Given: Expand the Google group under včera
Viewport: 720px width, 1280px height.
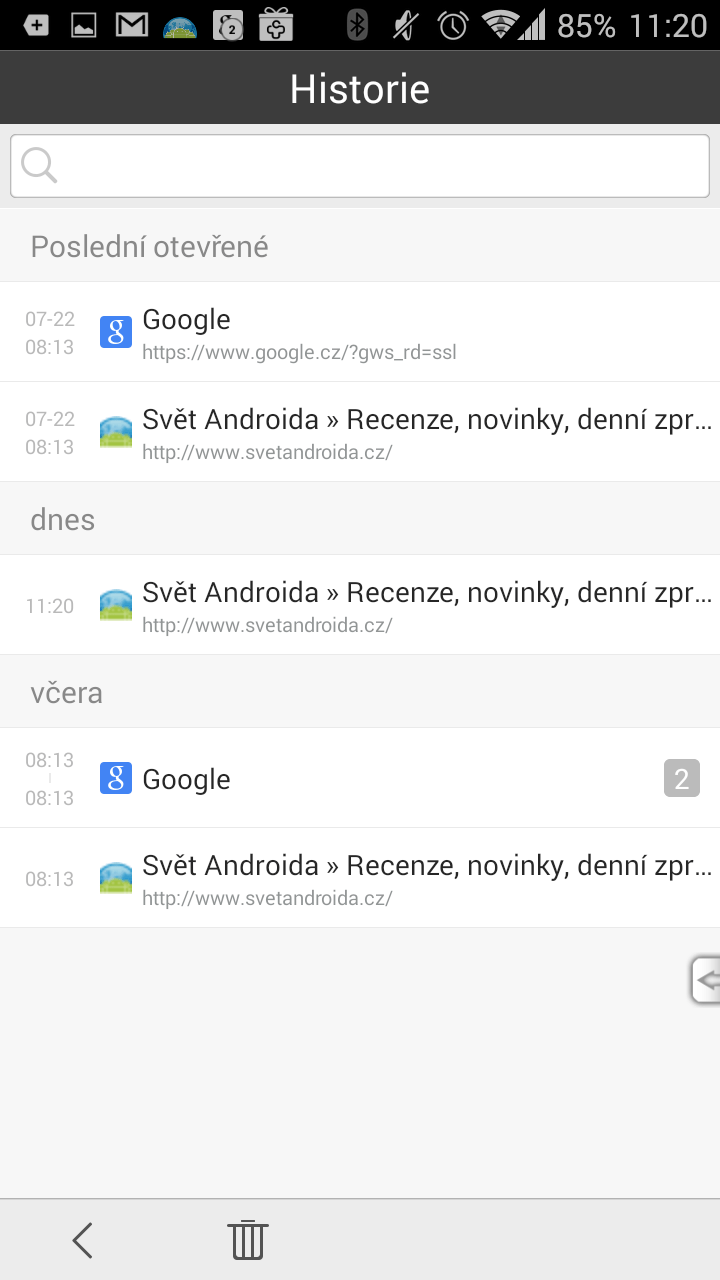Looking at the screenshot, I should [360, 778].
